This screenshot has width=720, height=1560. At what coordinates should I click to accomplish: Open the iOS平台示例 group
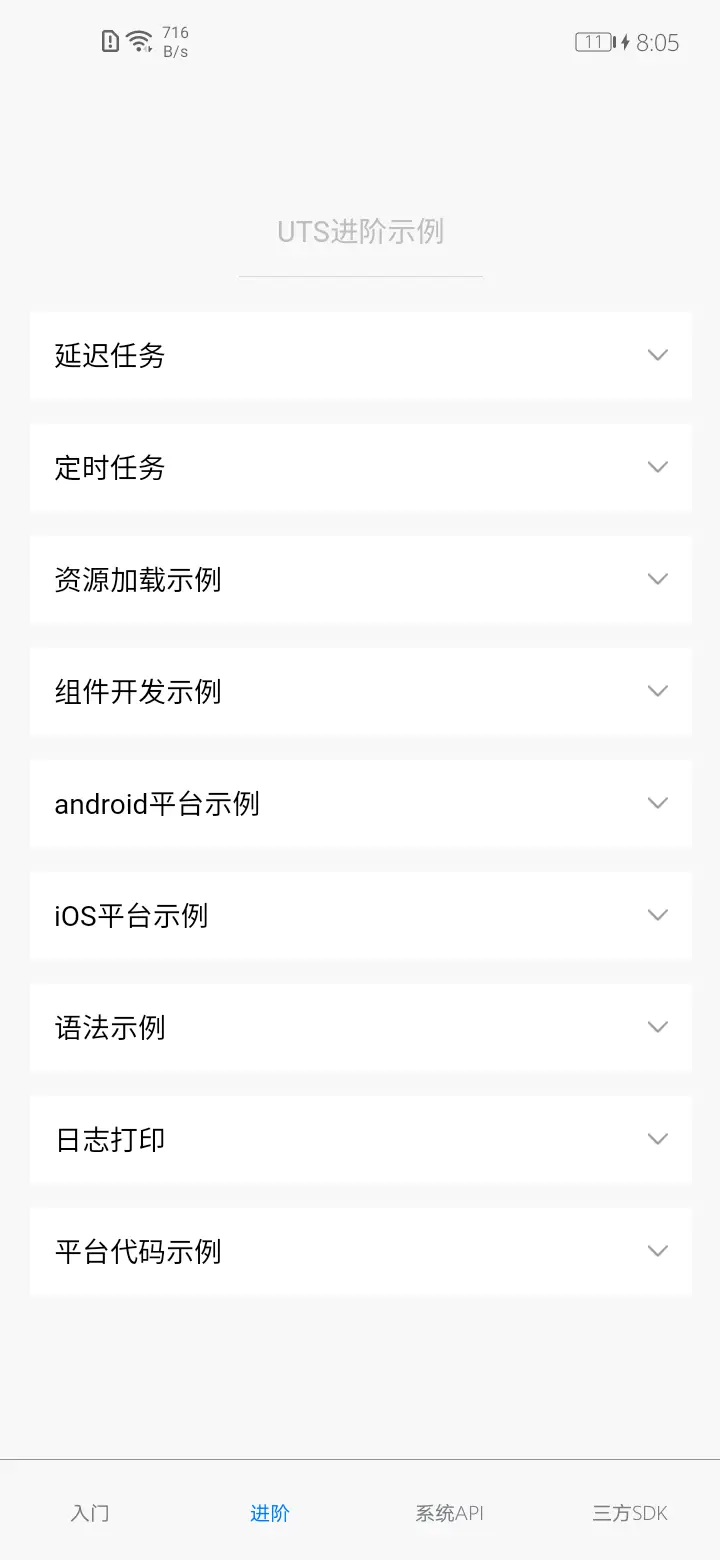click(360, 916)
